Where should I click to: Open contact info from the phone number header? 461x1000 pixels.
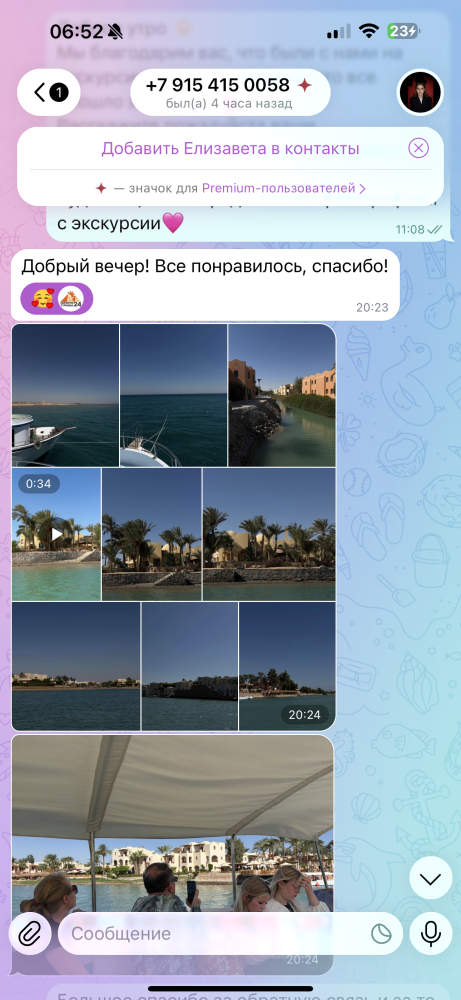(x=230, y=92)
